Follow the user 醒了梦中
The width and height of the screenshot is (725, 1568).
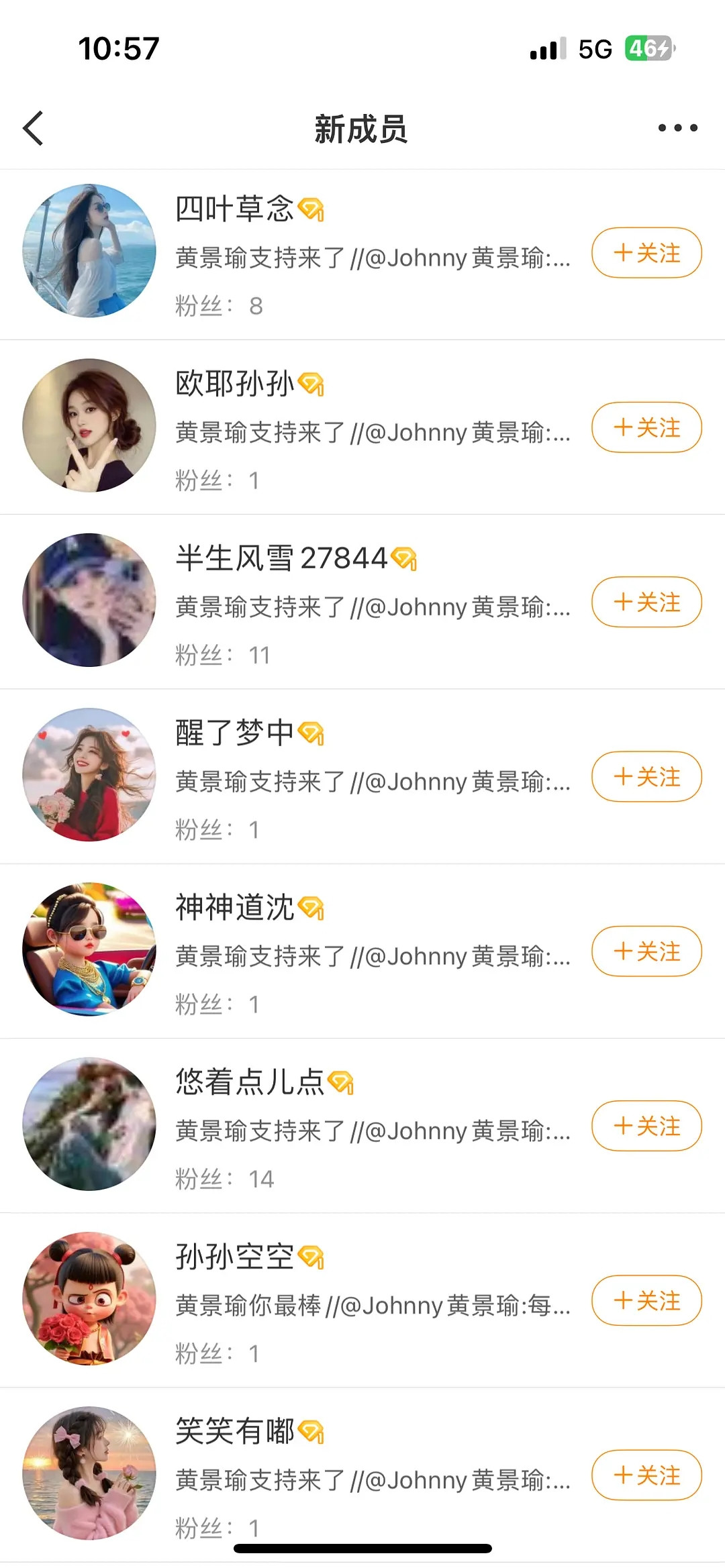646,777
